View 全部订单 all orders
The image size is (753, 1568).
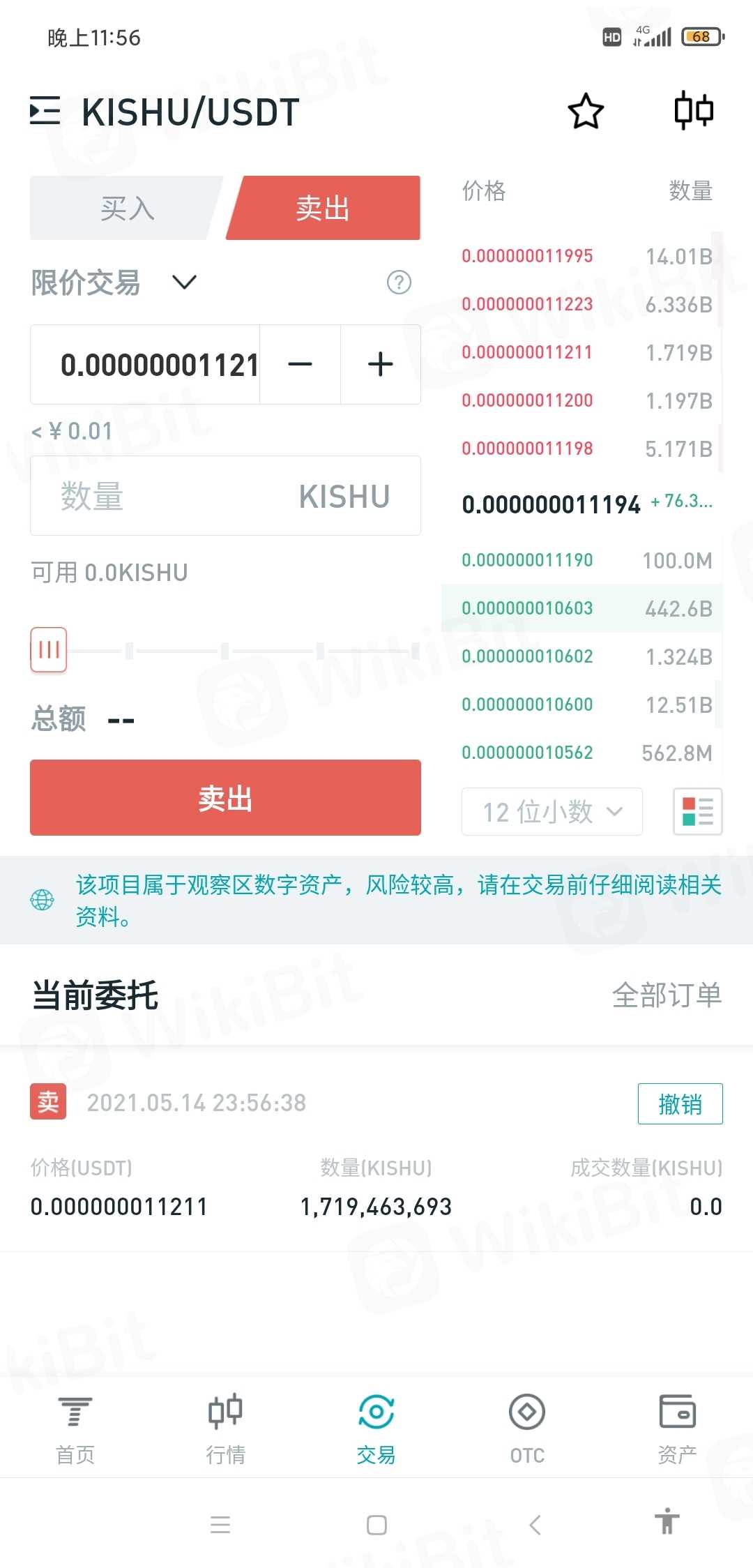point(667,995)
